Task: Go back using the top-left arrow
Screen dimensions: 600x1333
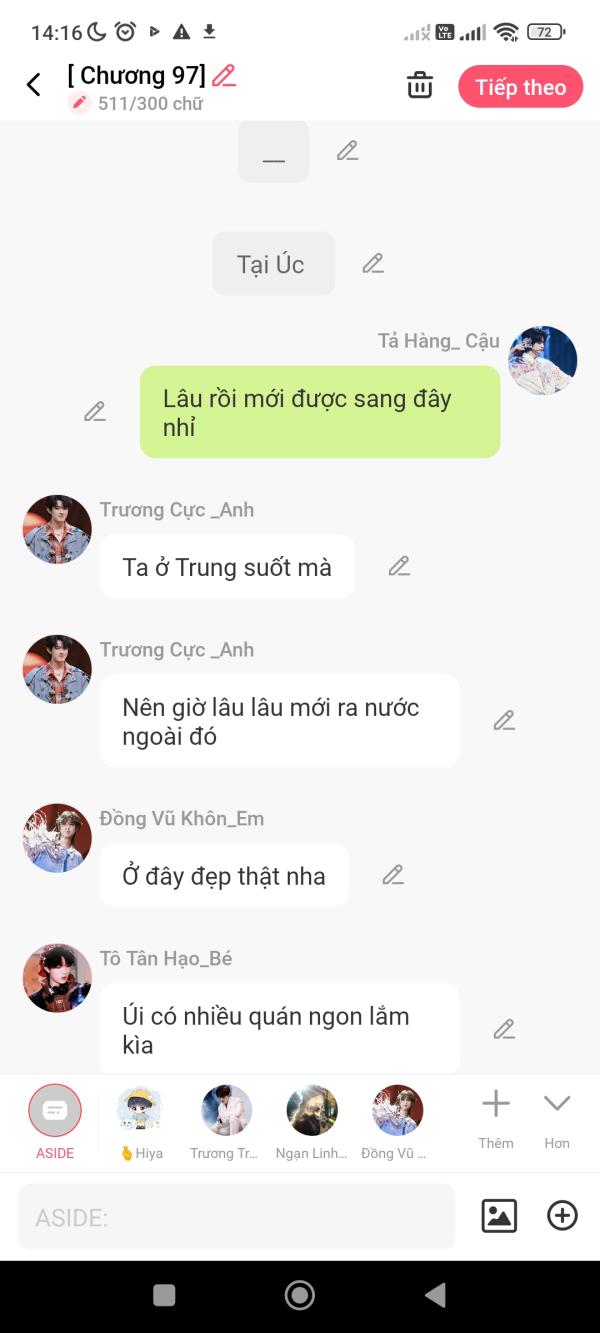Action: point(34,85)
